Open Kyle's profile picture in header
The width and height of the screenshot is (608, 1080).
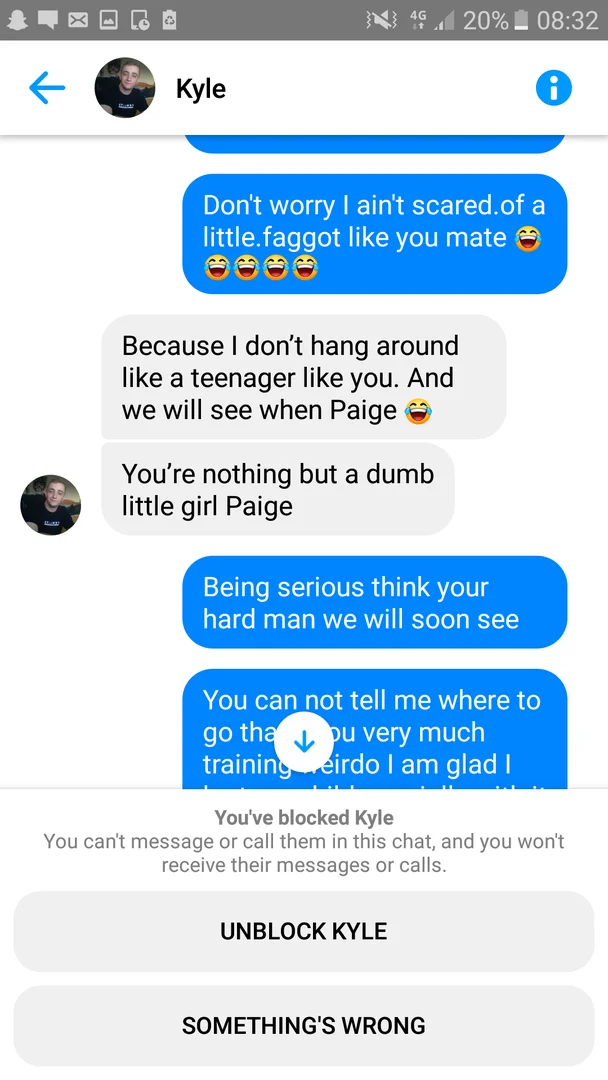125,87
